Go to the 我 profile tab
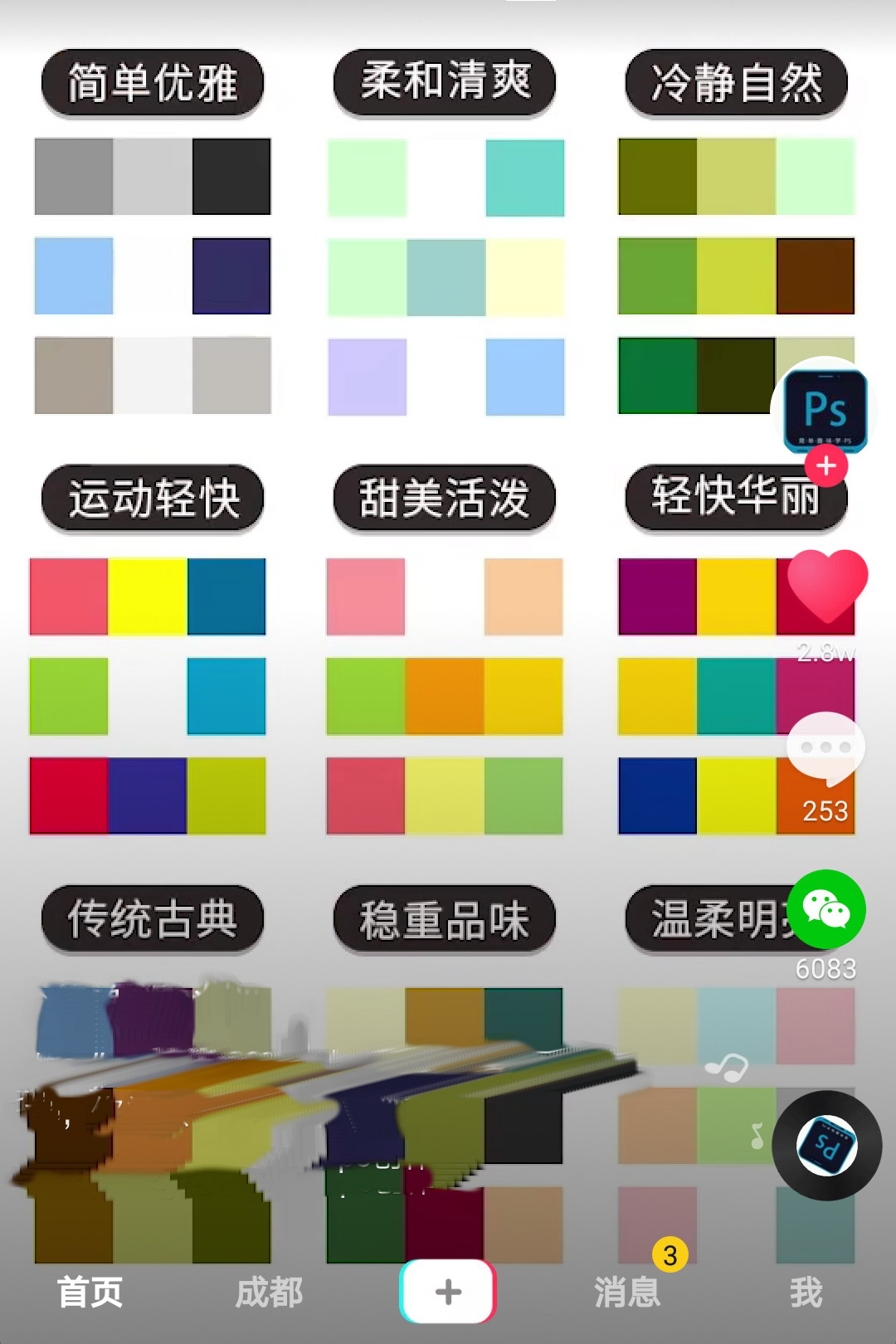 (x=806, y=1293)
